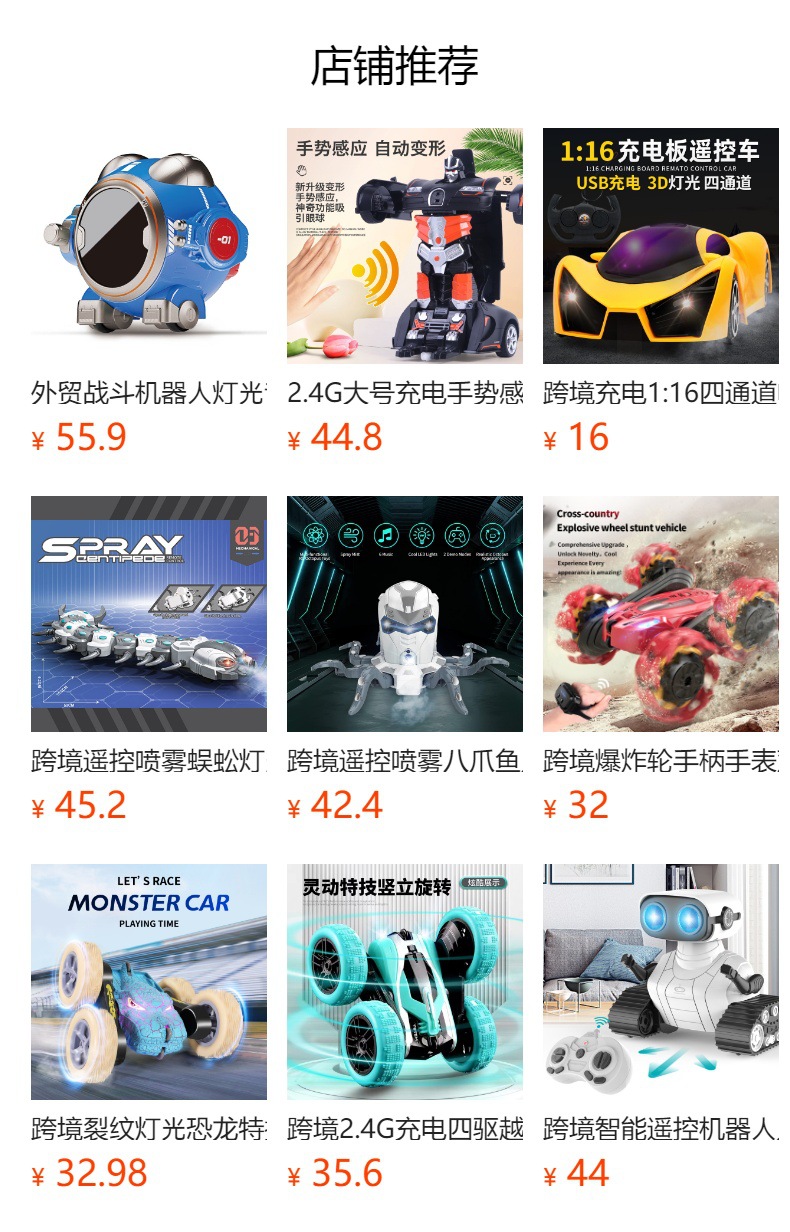The width and height of the screenshot is (790, 1232).
Task: Tap the 跨境遥控喷雾八爪鱼 product card
Action: coord(405,614)
